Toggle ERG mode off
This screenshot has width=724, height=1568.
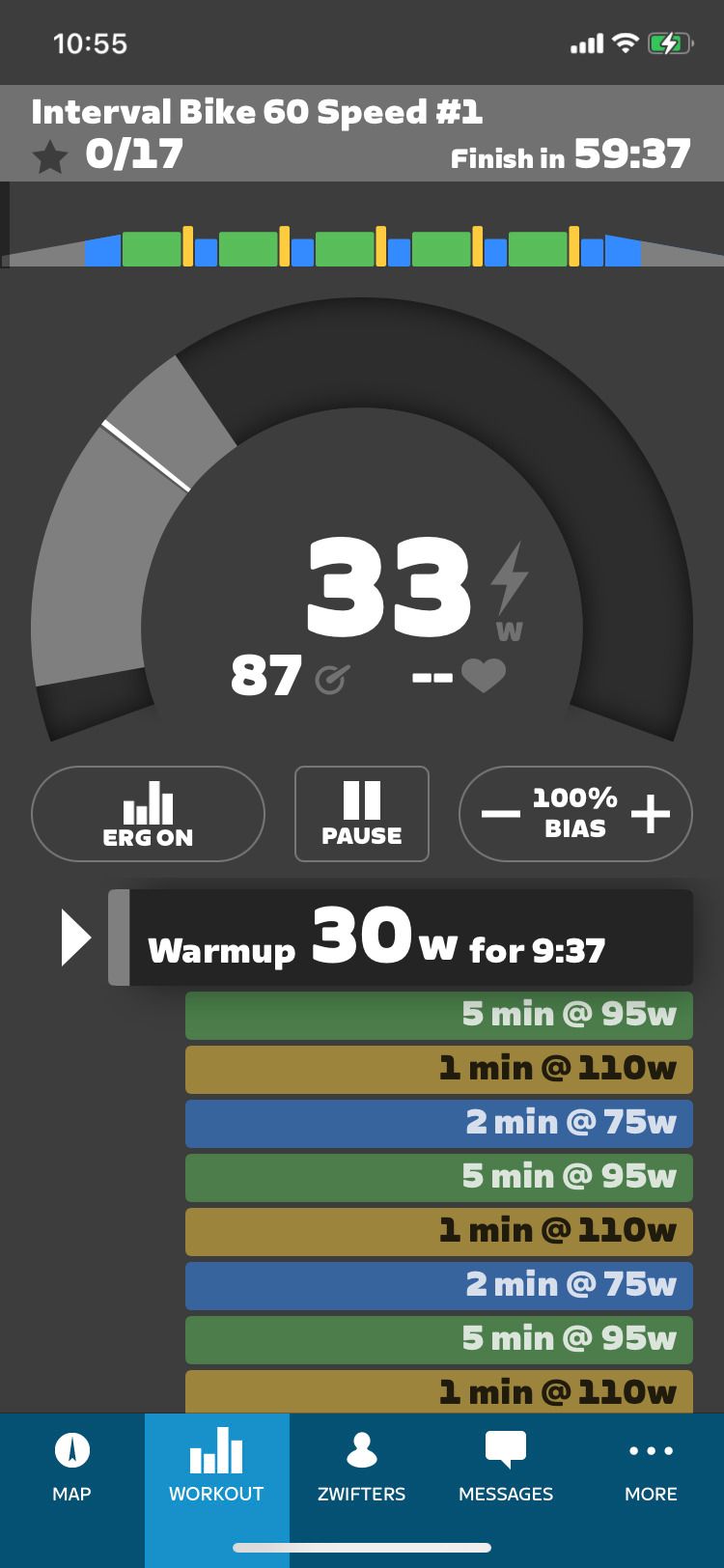click(147, 814)
